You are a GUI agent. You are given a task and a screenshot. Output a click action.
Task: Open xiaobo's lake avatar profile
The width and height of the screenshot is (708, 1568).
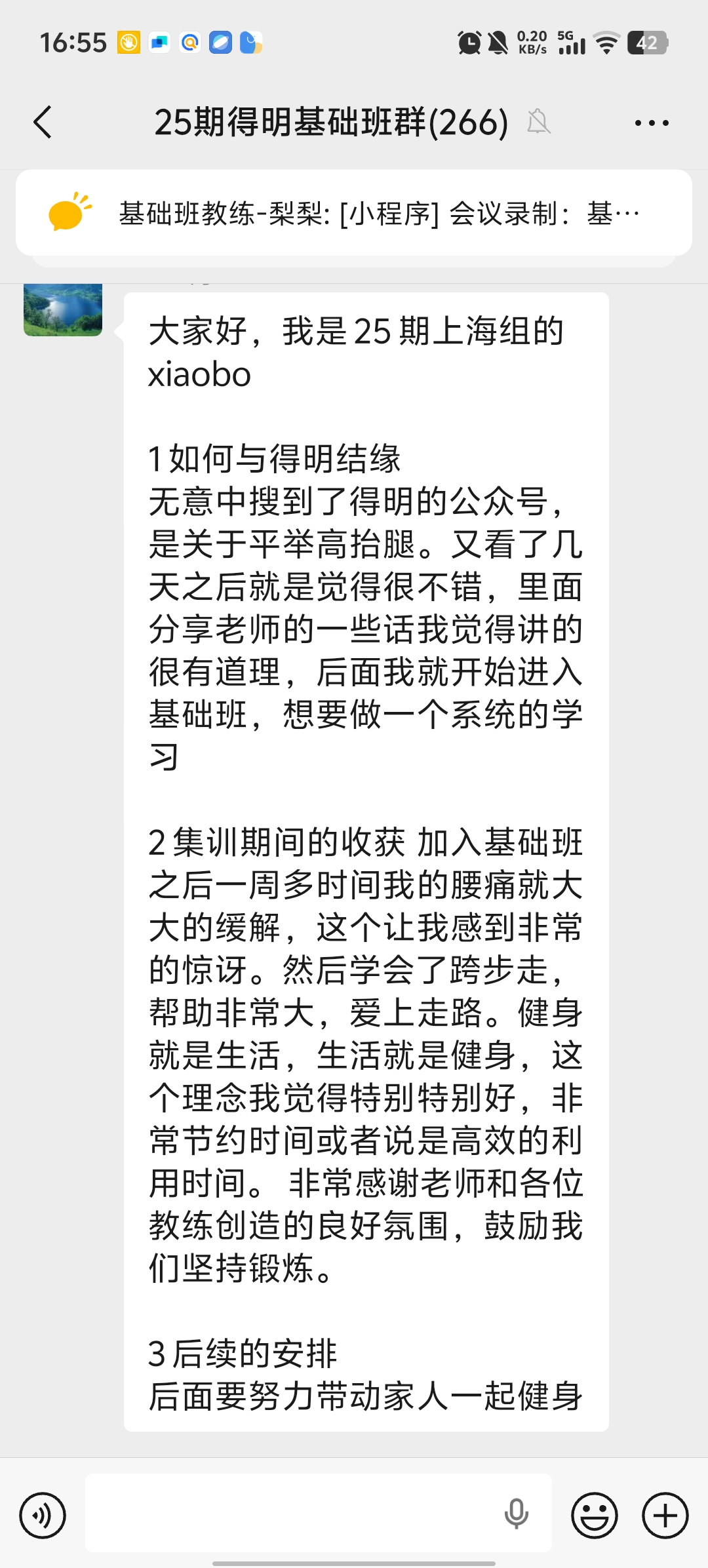coord(63,309)
